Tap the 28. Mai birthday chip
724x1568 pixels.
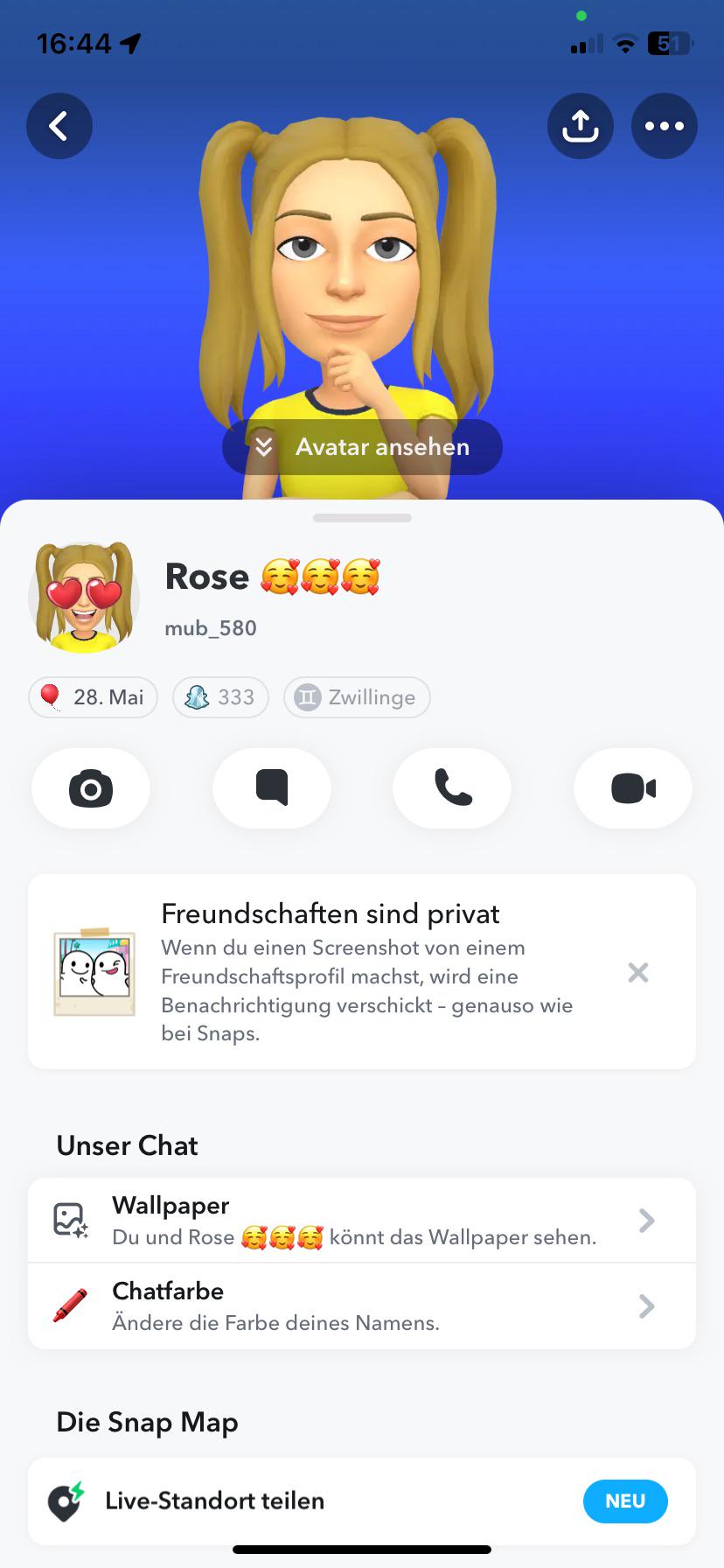[94, 697]
